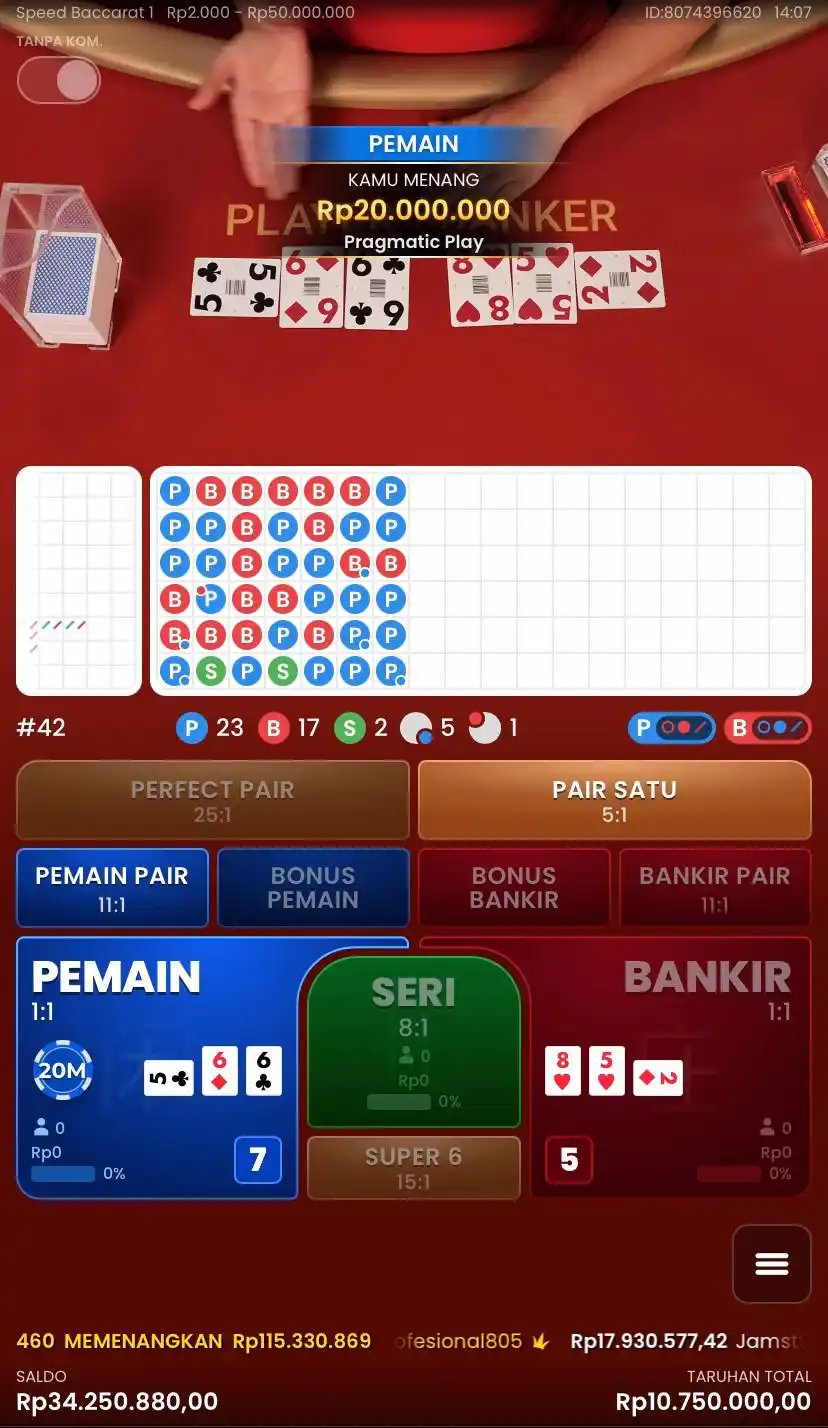Open the bead road scoreboard
Viewport: 828px width, 1428px height.
480,580
